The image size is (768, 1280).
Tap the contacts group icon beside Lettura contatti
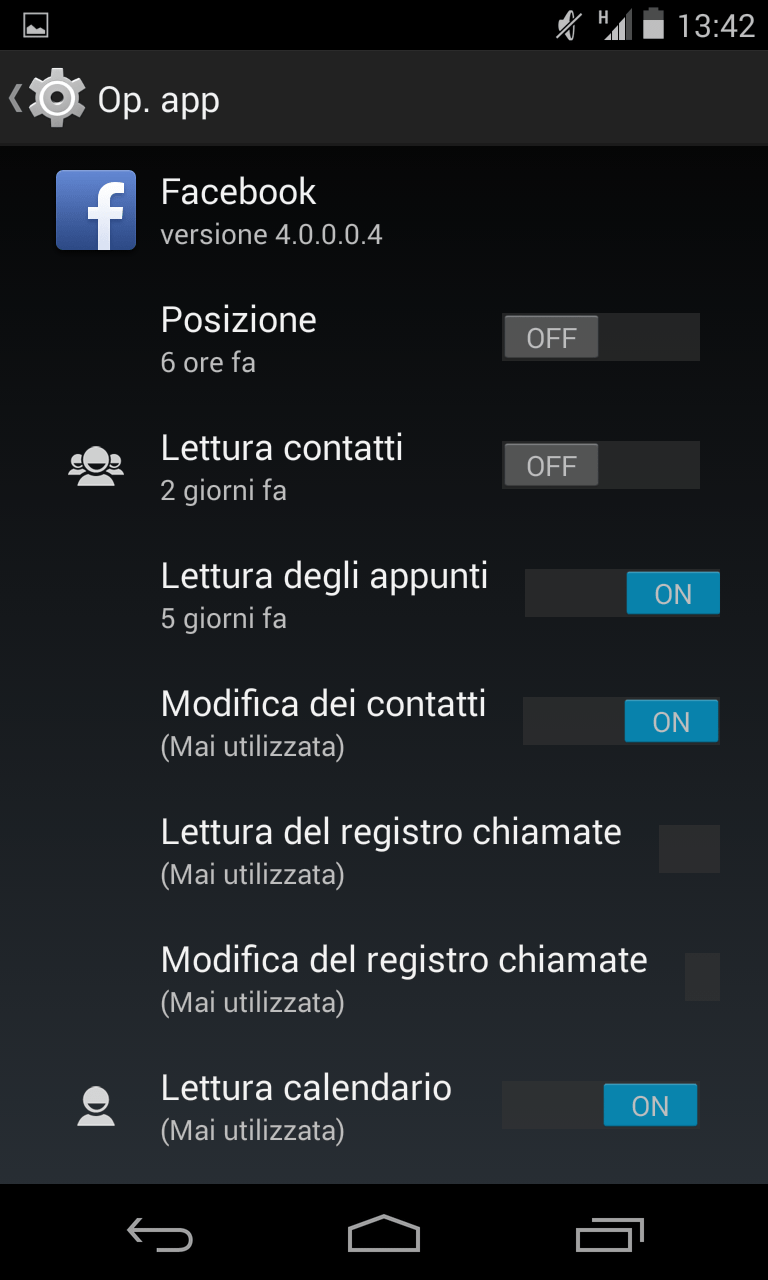coord(96,464)
